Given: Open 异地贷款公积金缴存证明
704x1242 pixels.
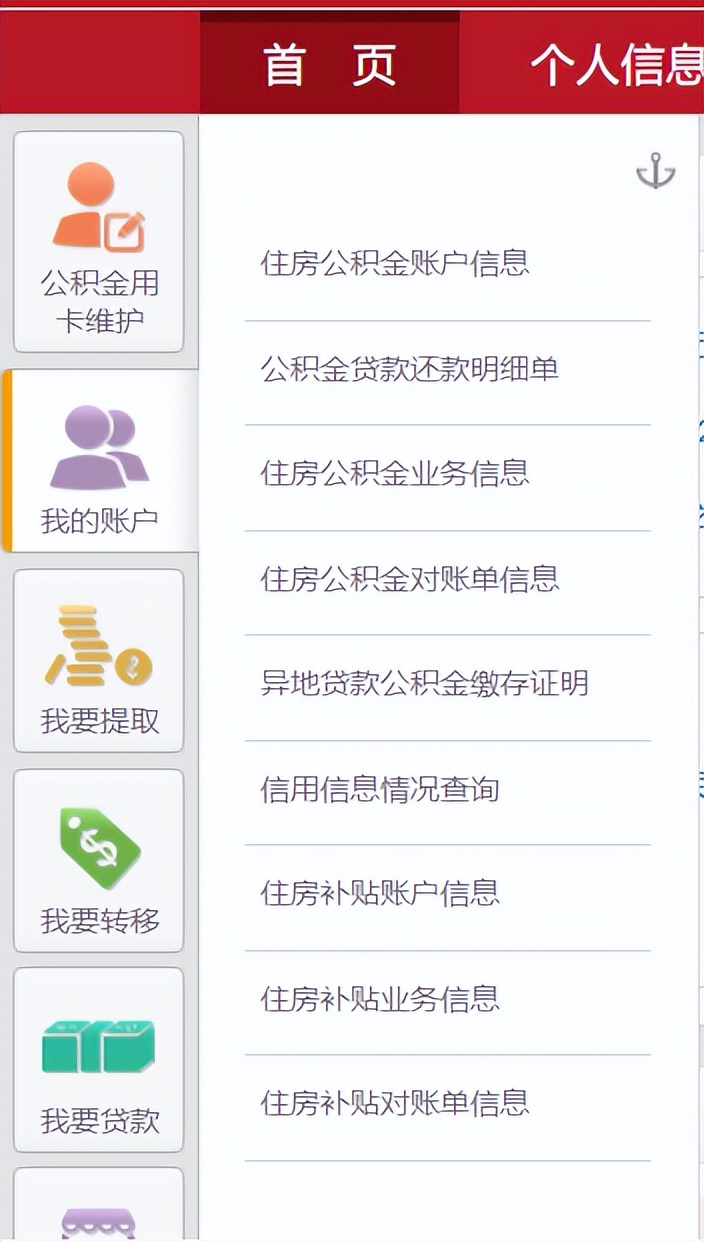Looking at the screenshot, I should coord(424,684).
